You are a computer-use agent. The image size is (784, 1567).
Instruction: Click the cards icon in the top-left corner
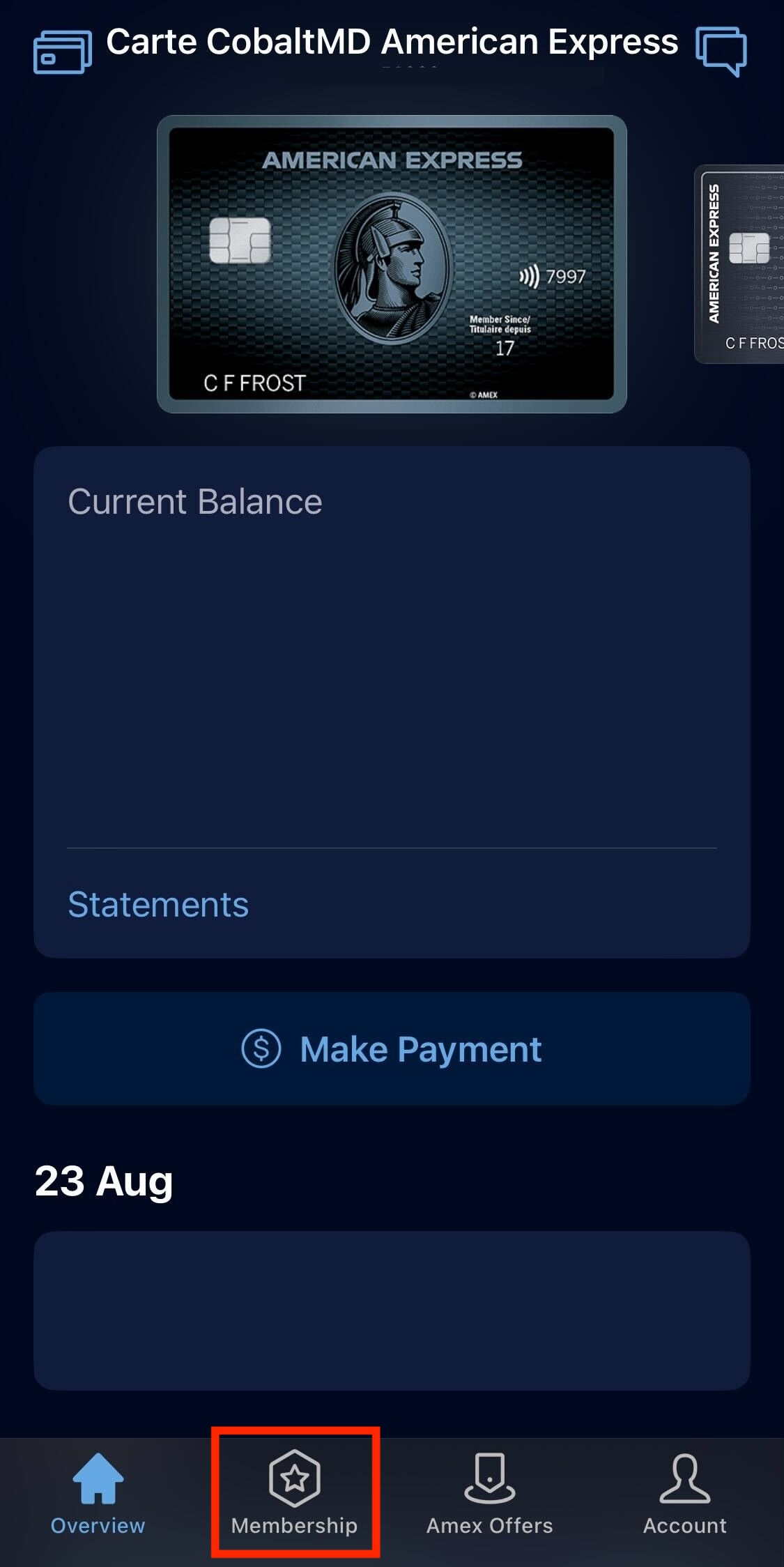point(61,52)
